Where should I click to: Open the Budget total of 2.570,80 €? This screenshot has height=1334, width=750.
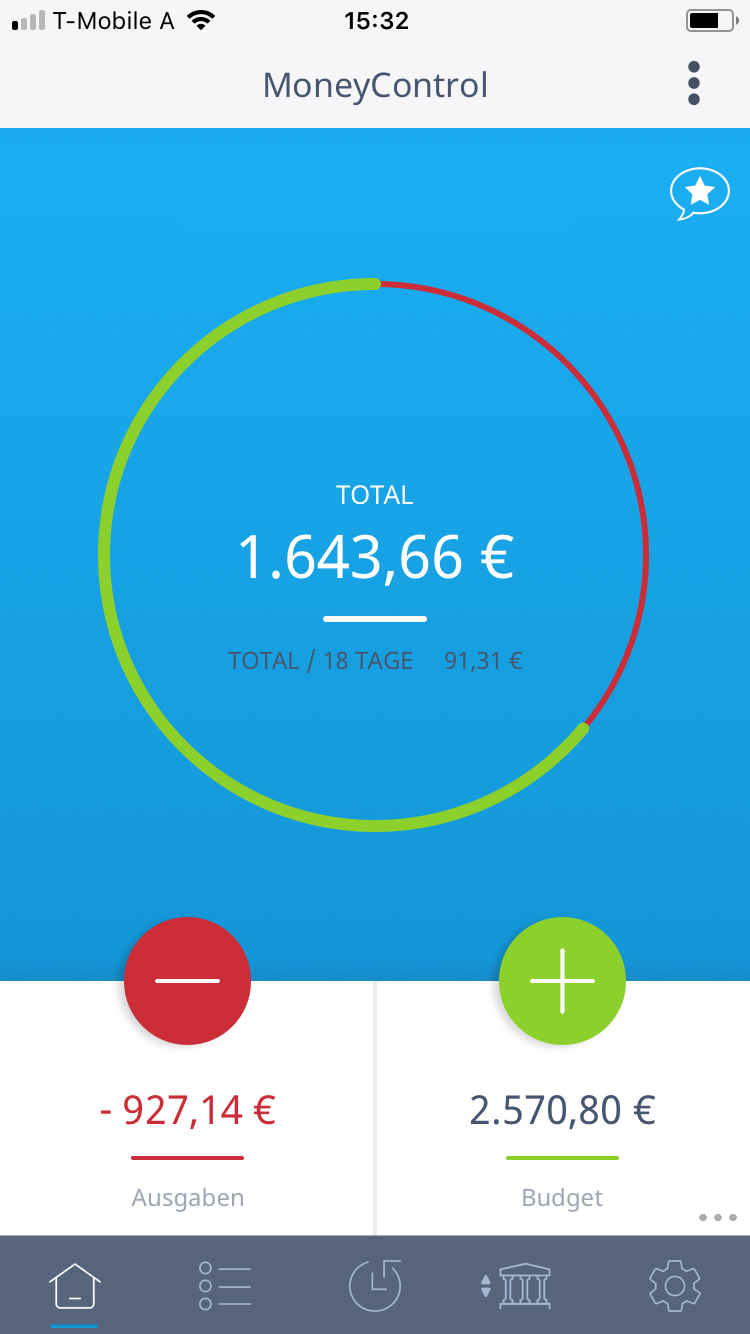tap(562, 1111)
